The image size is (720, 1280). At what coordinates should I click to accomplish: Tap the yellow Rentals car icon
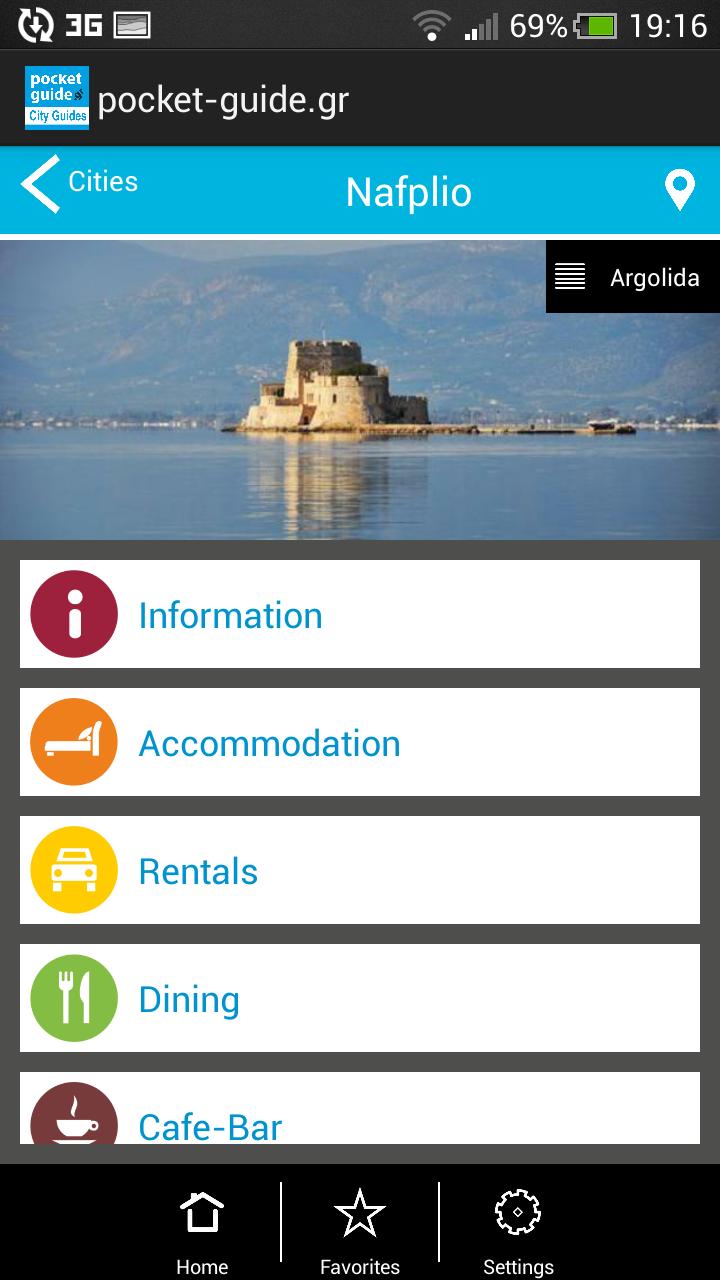[73, 870]
